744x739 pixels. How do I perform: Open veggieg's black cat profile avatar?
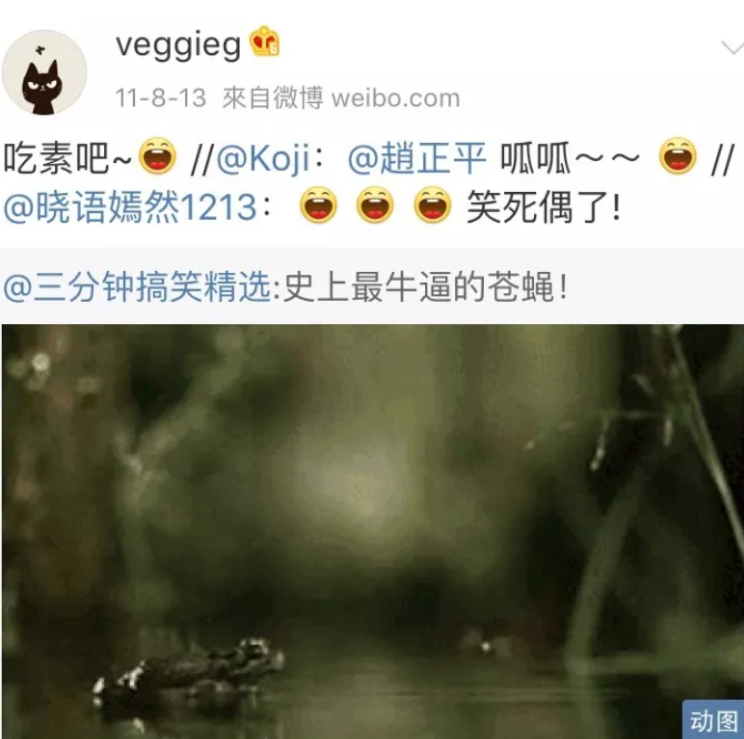(45, 73)
